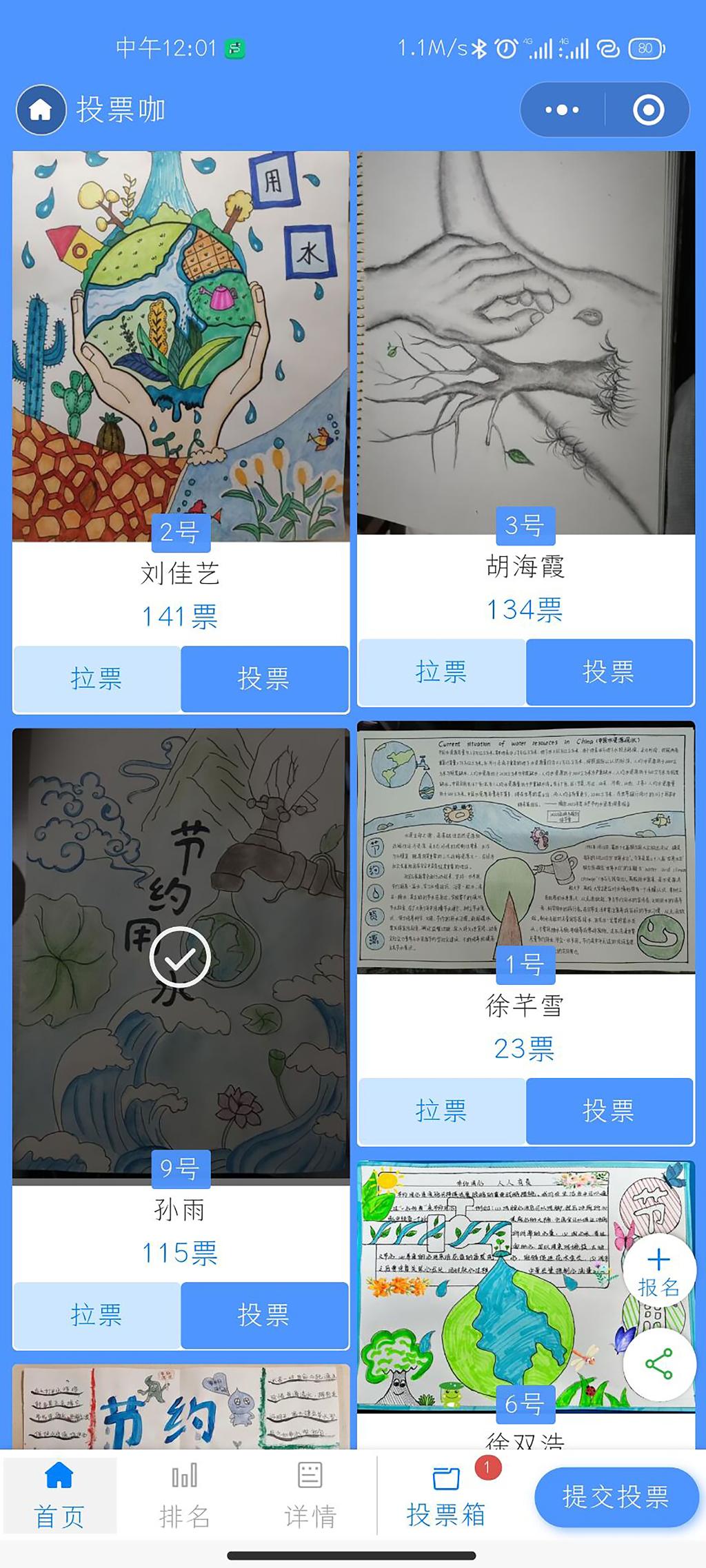This screenshot has height=1568, width=706.
Task: Canvass votes for 徐芊雪
Action: point(441,1110)
